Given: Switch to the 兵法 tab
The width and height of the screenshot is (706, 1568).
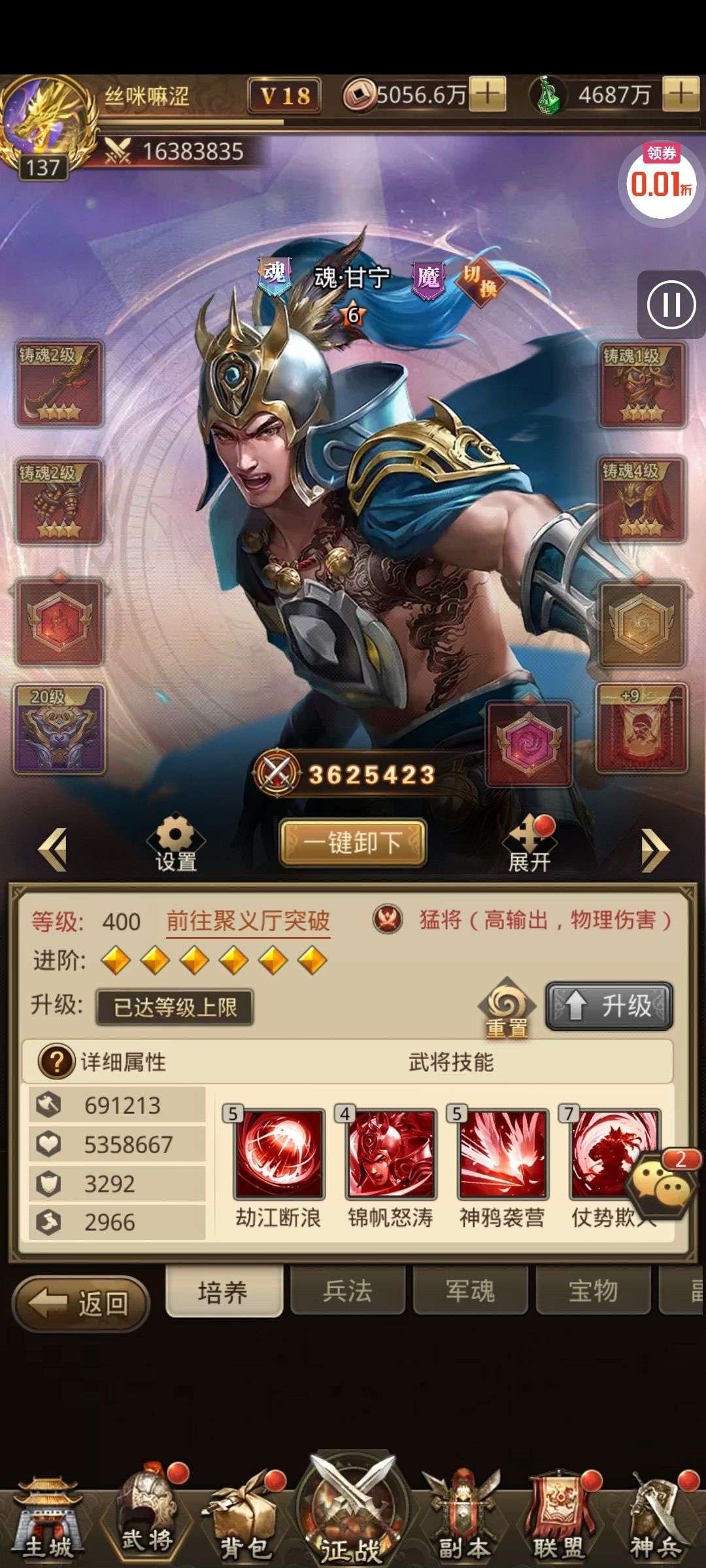Looking at the screenshot, I should click(347, 1290).
